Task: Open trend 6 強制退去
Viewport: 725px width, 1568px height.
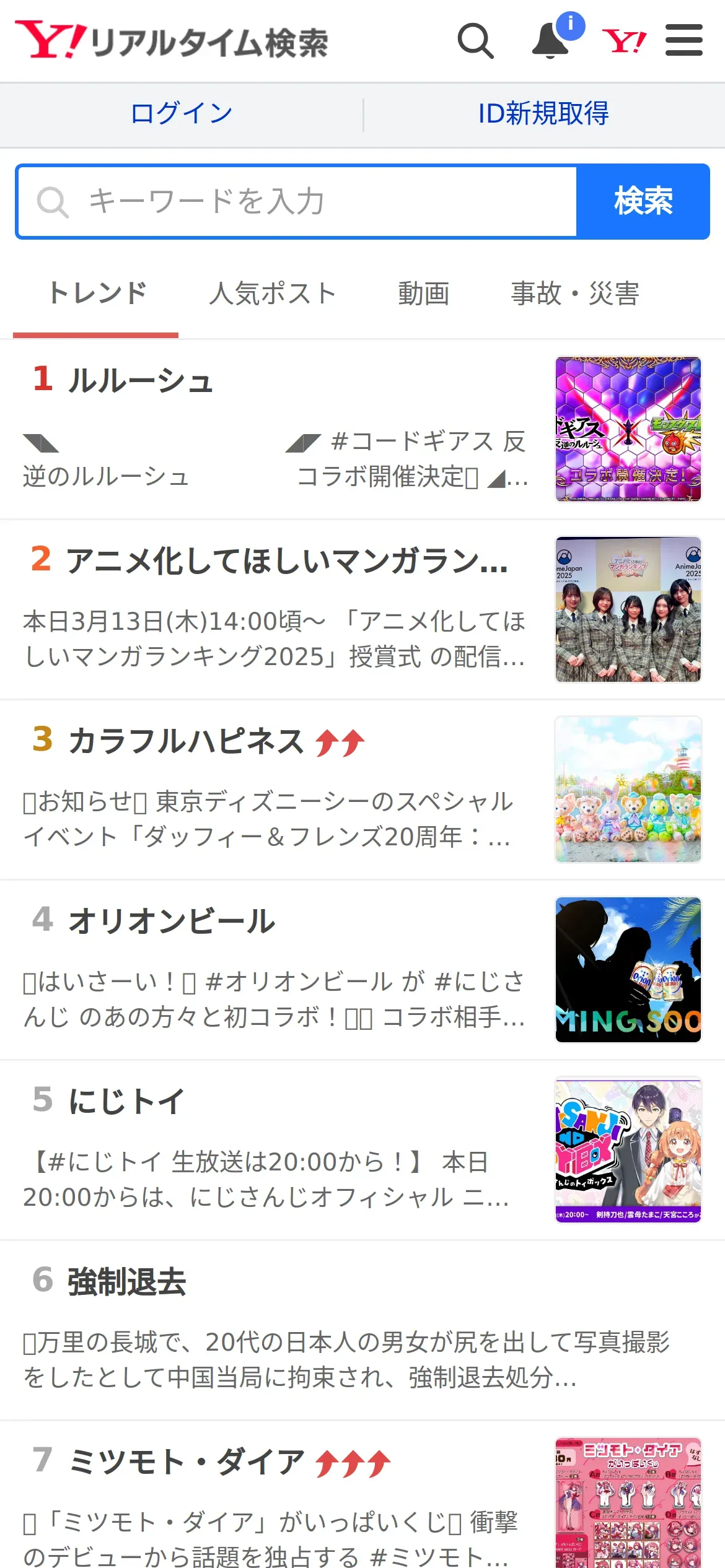Action: pos(126,1281)
